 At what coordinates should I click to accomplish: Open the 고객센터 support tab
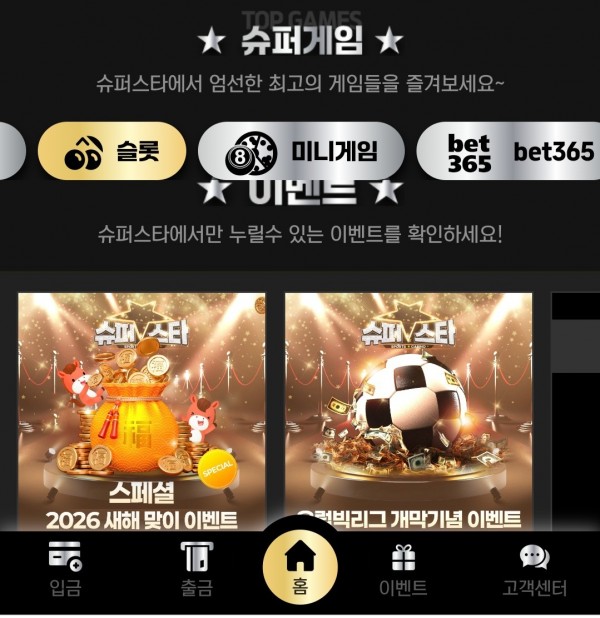[x=534, y=571]
